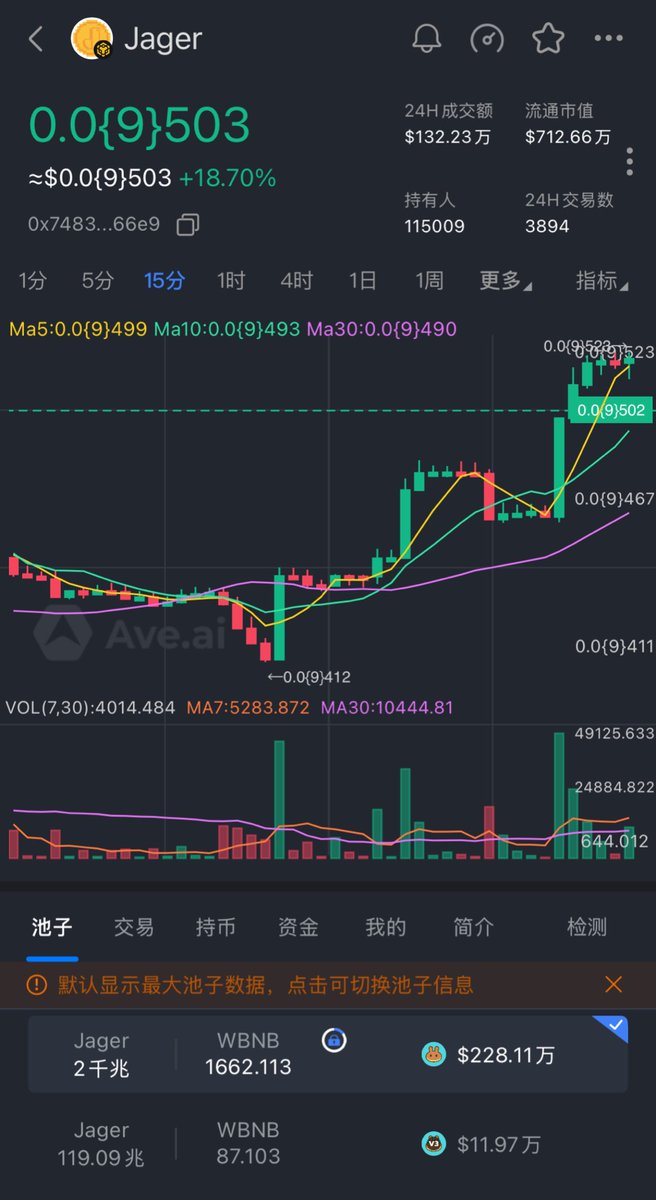This screenshot has height=1200, width=656.
Task: Switch to the 持币 tab
Action: [x=215, y=927]
